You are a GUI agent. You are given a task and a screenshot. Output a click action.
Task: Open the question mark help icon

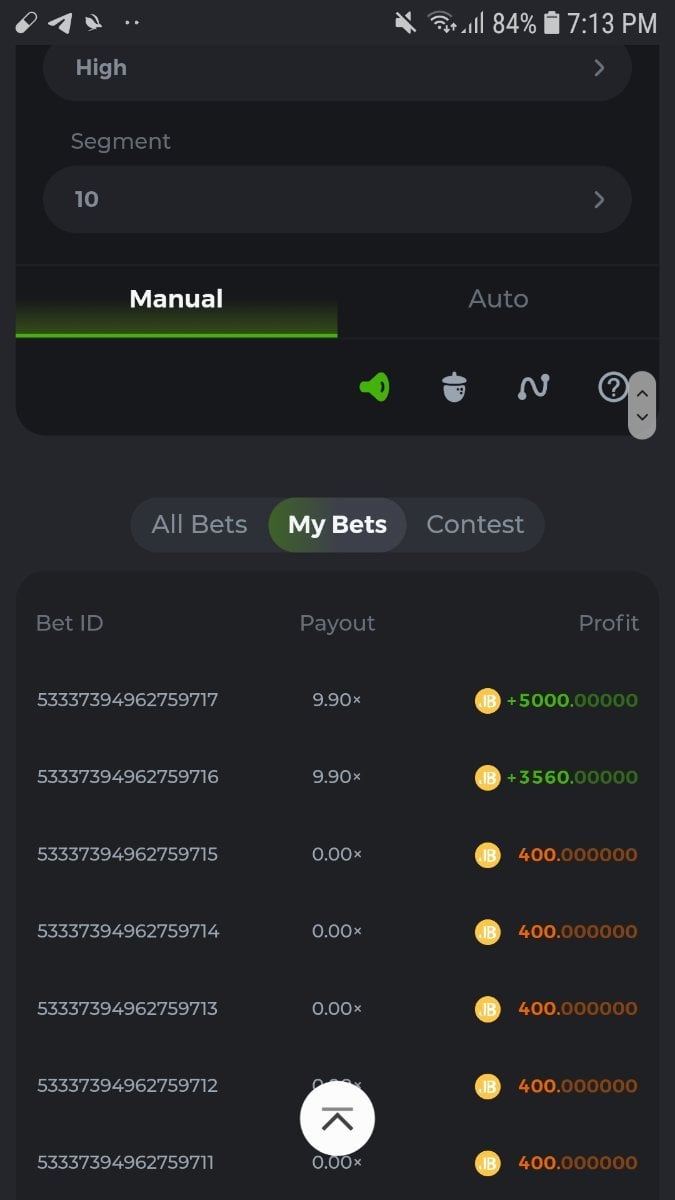click(x=612, y=387)
